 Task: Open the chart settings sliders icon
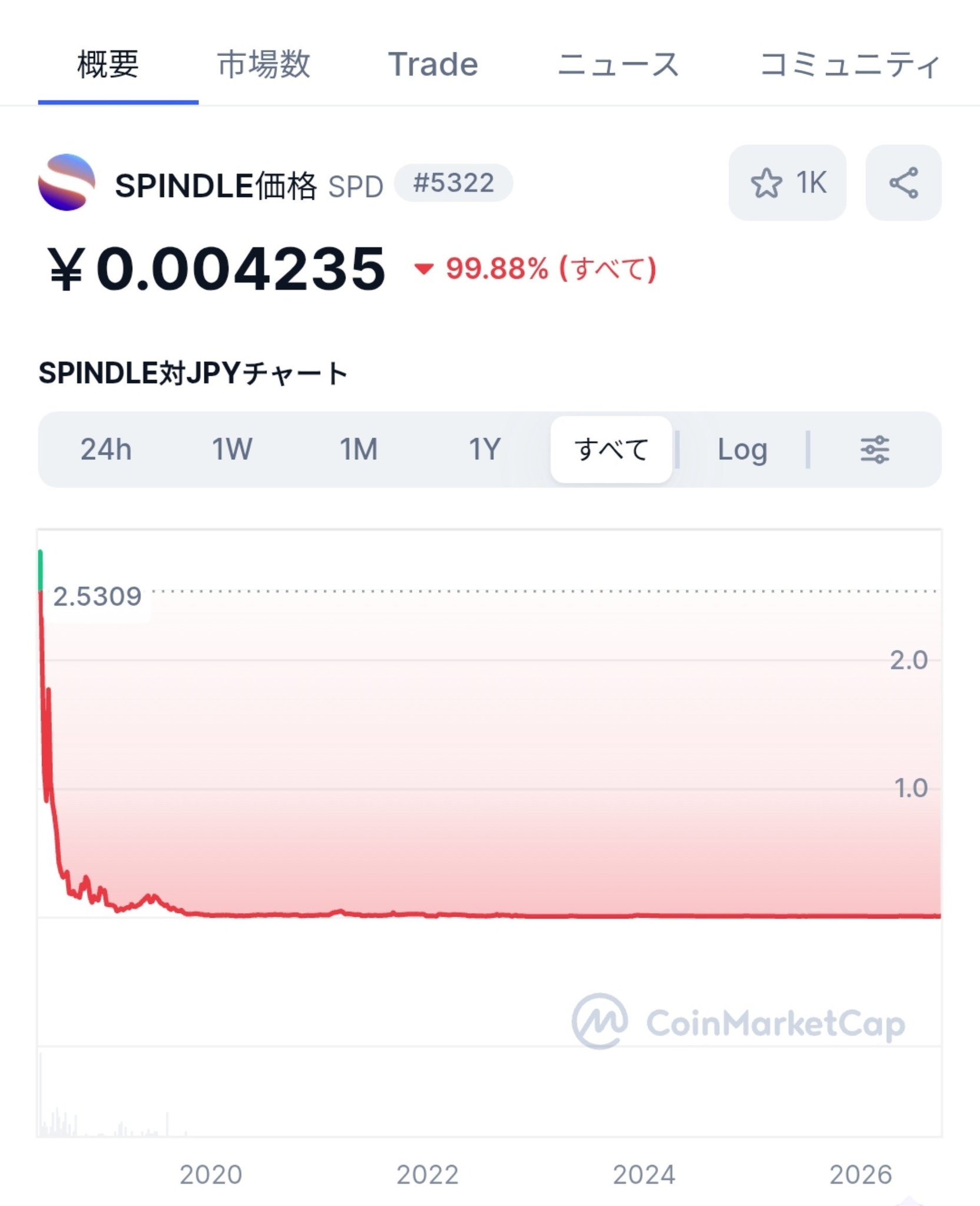tap(875, 450)
